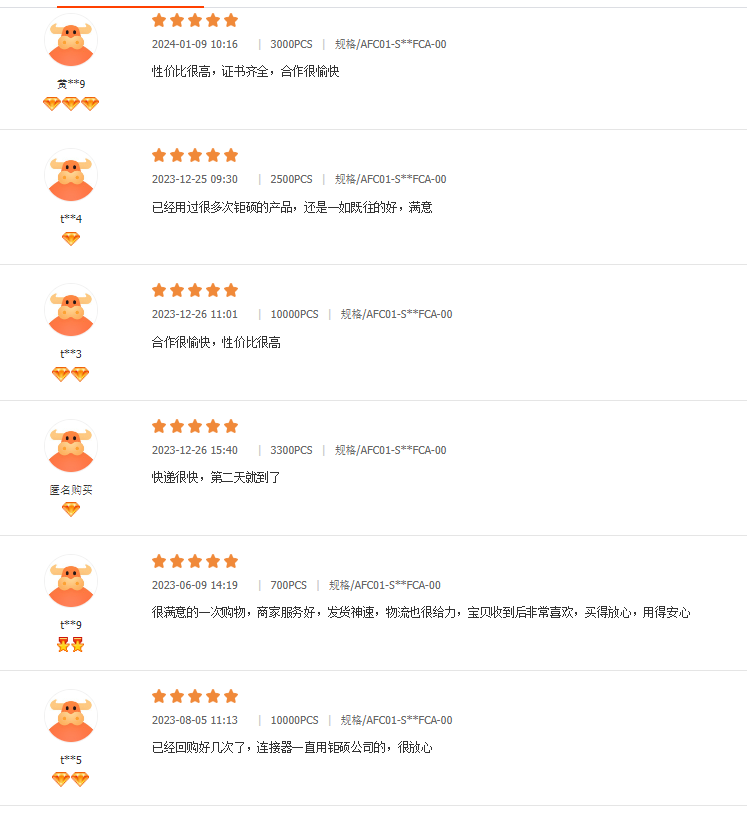Tap reviewer t**5's avatar
The width and height of the screenshot is (747, 816).
(x=71, y=717)
